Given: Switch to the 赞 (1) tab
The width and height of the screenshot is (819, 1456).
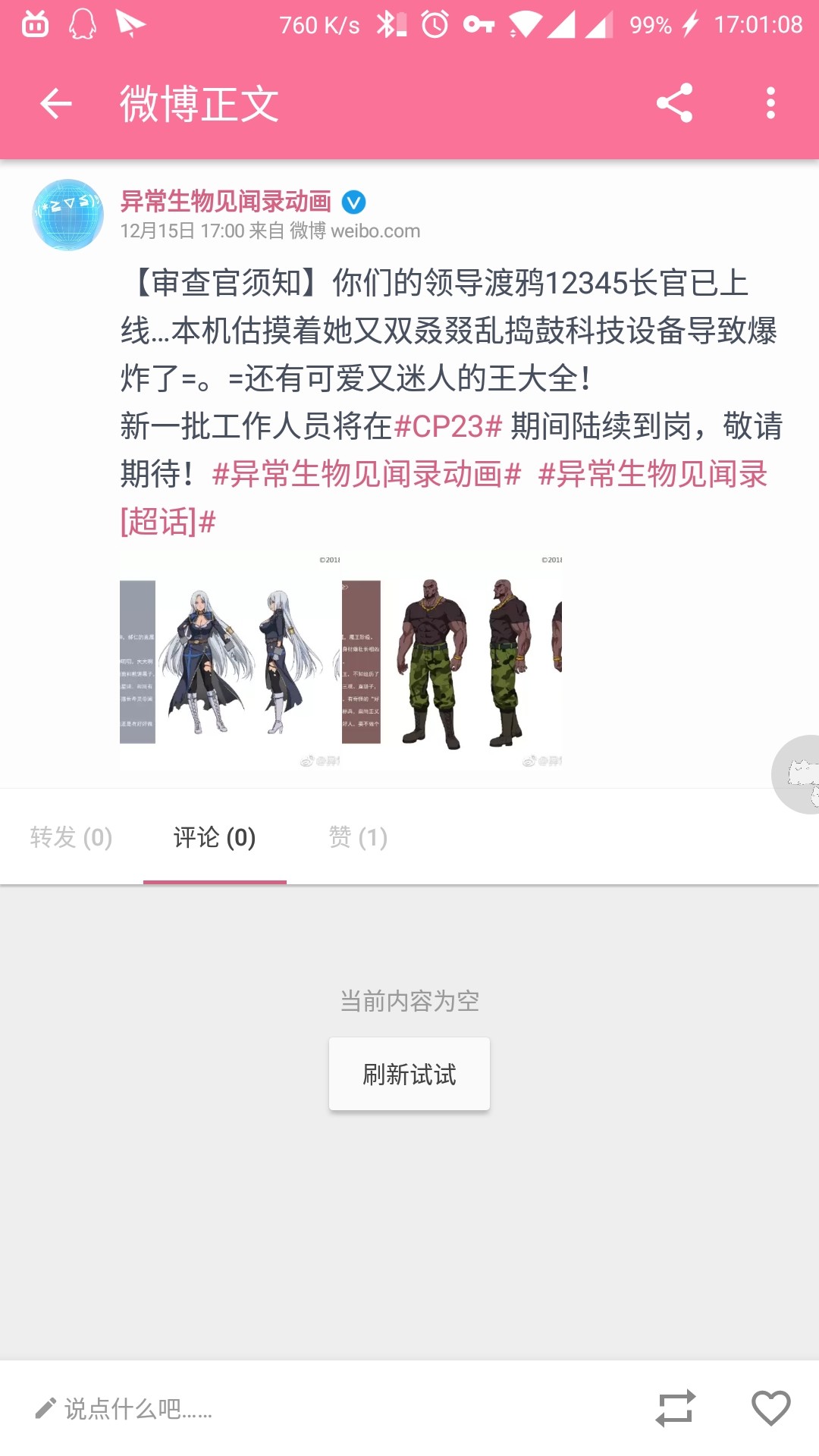Looking at the screenshot, I should tap(358, 837).
